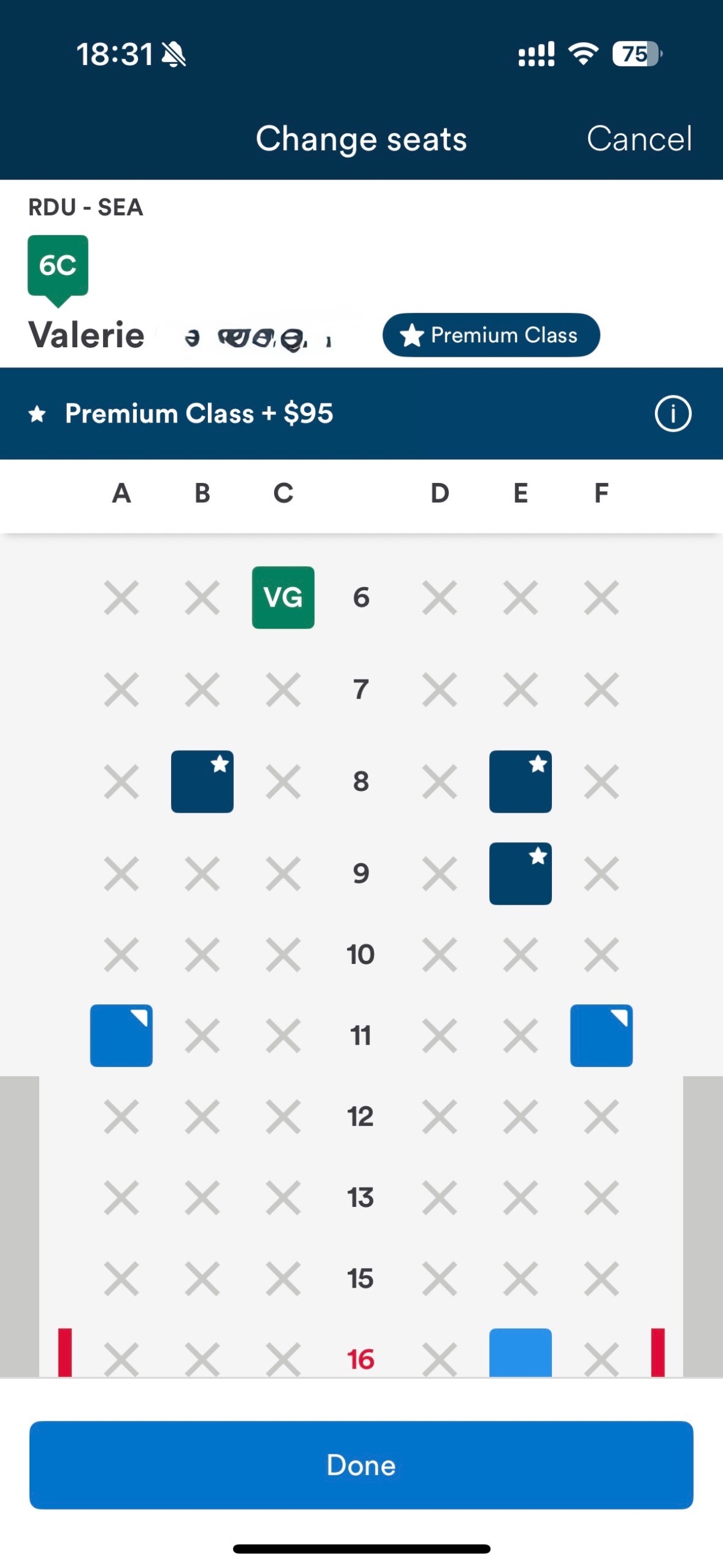The width and height of the screenshot is (723, 1568).
Task: Cancel changing seats
Action: click(x=639, y=139)
